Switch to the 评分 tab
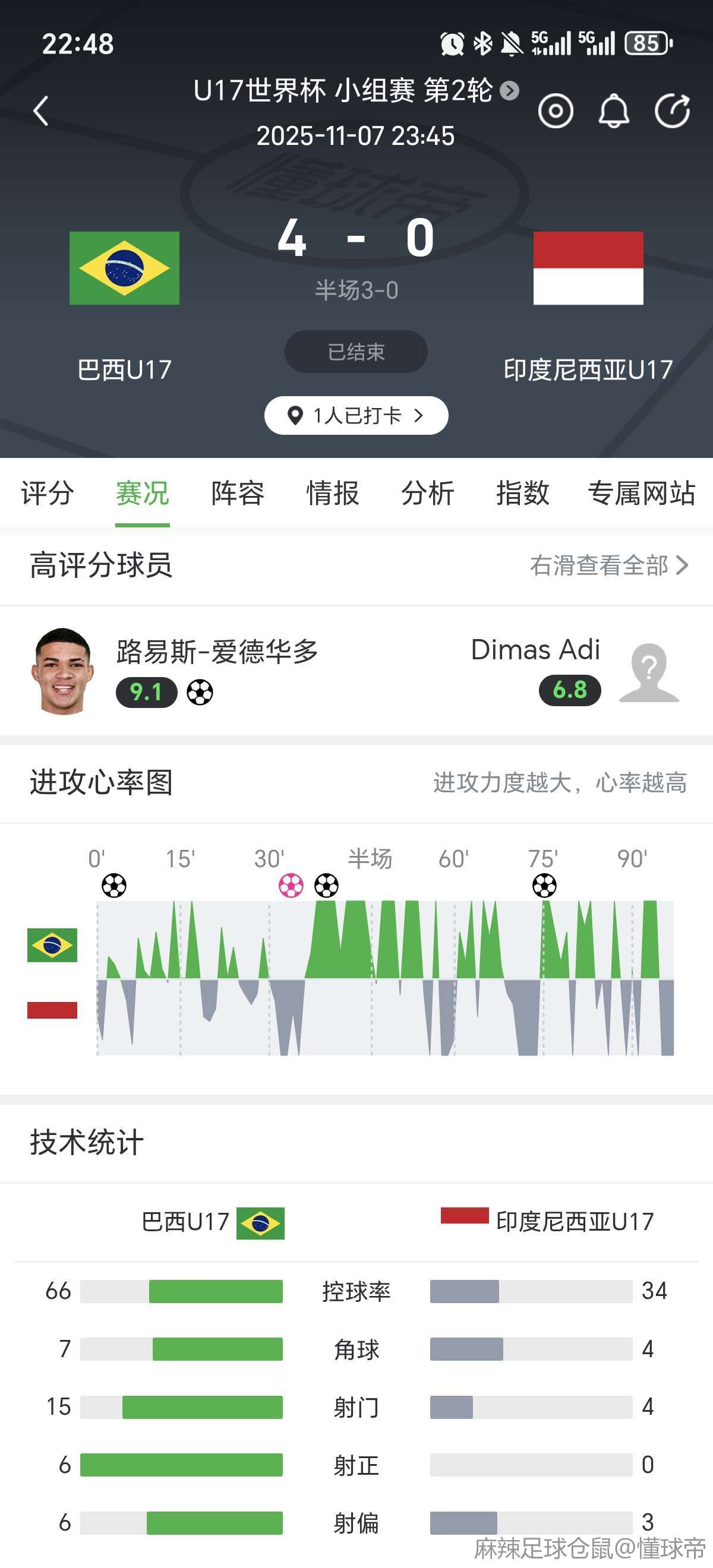 pos(48,493)
